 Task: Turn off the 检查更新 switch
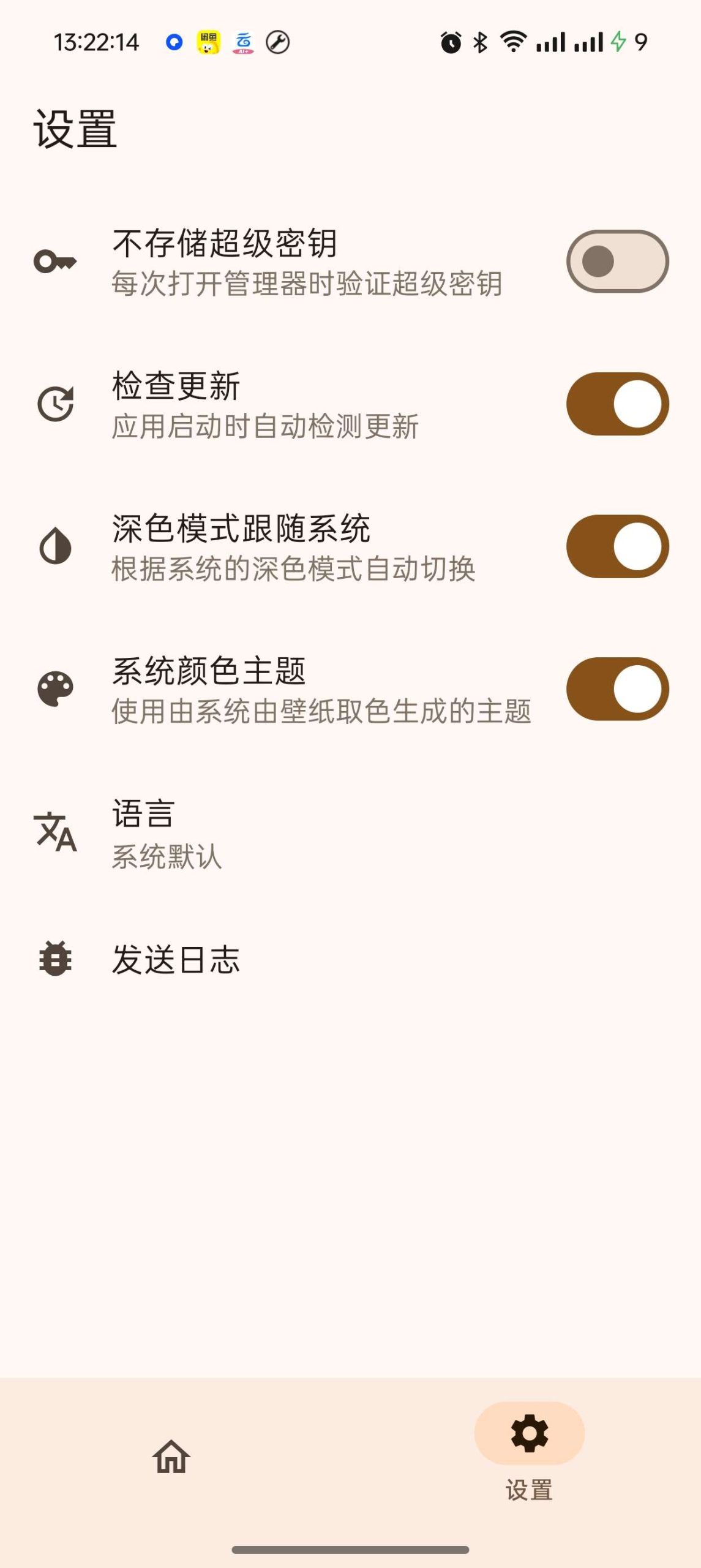617,404
